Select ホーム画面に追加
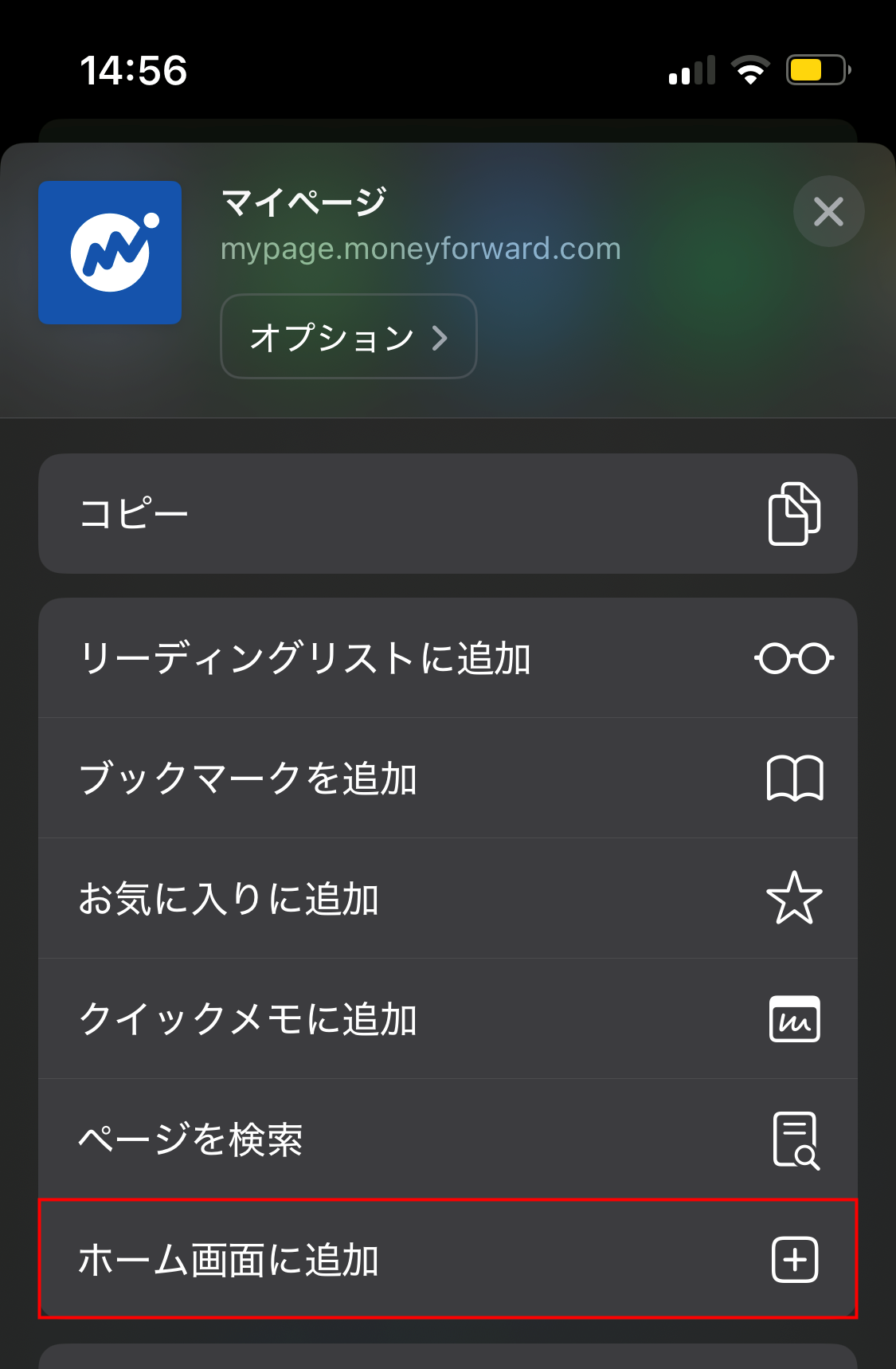 448,1260
